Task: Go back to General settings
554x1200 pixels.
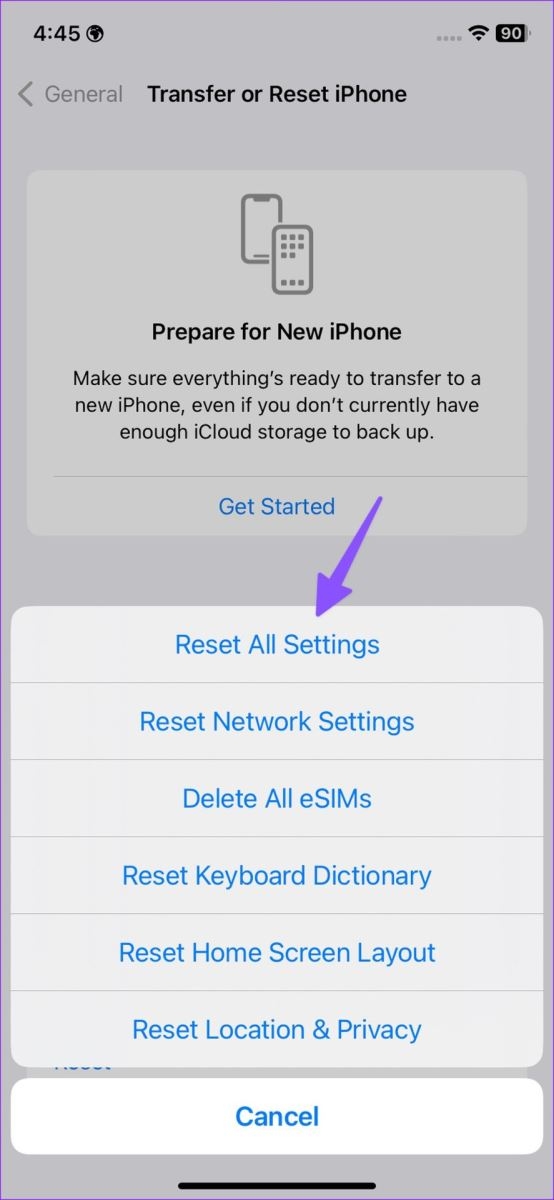Action: coord(70,94)
